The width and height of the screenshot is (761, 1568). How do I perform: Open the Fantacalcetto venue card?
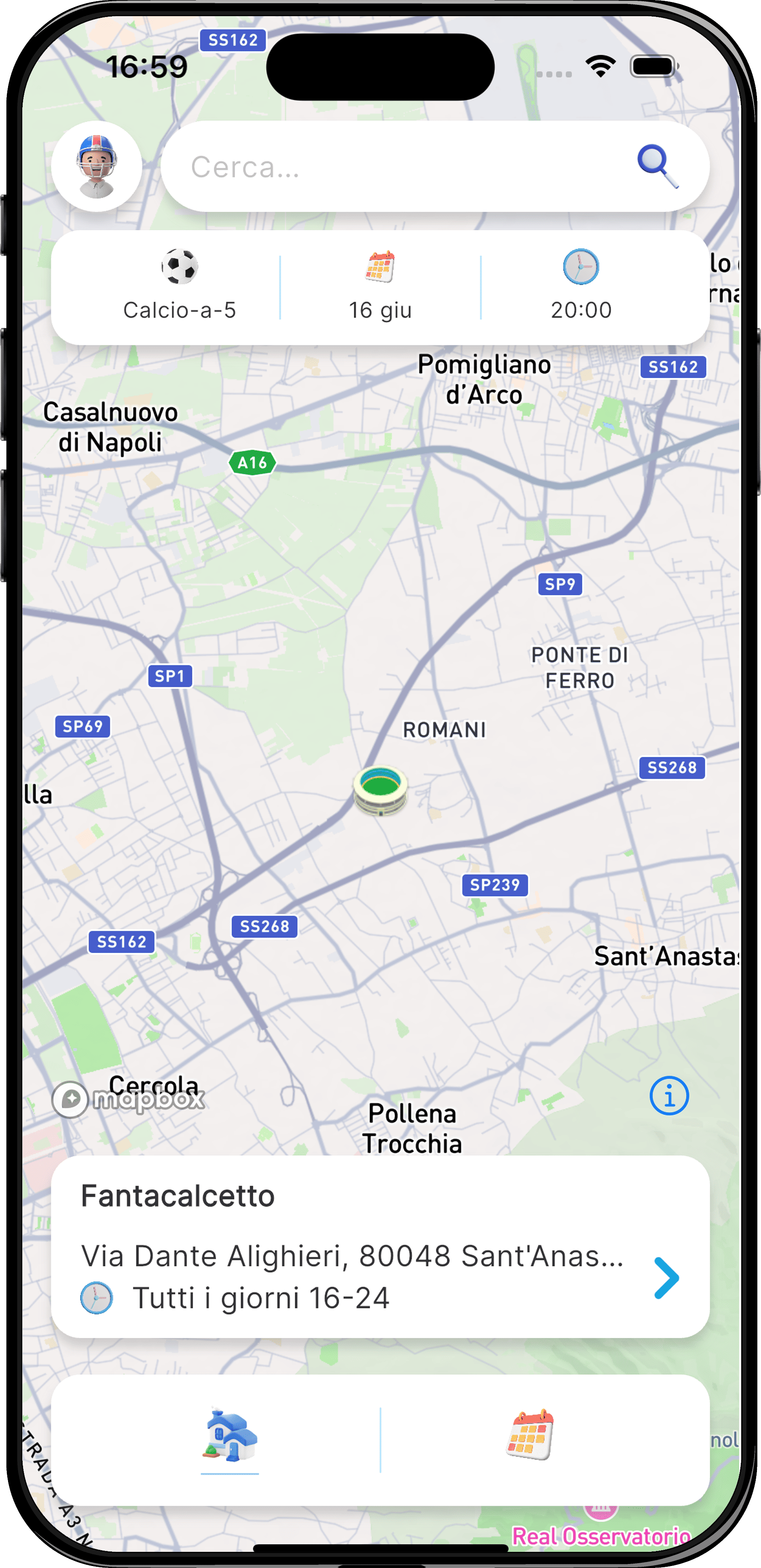[380, 1247]
